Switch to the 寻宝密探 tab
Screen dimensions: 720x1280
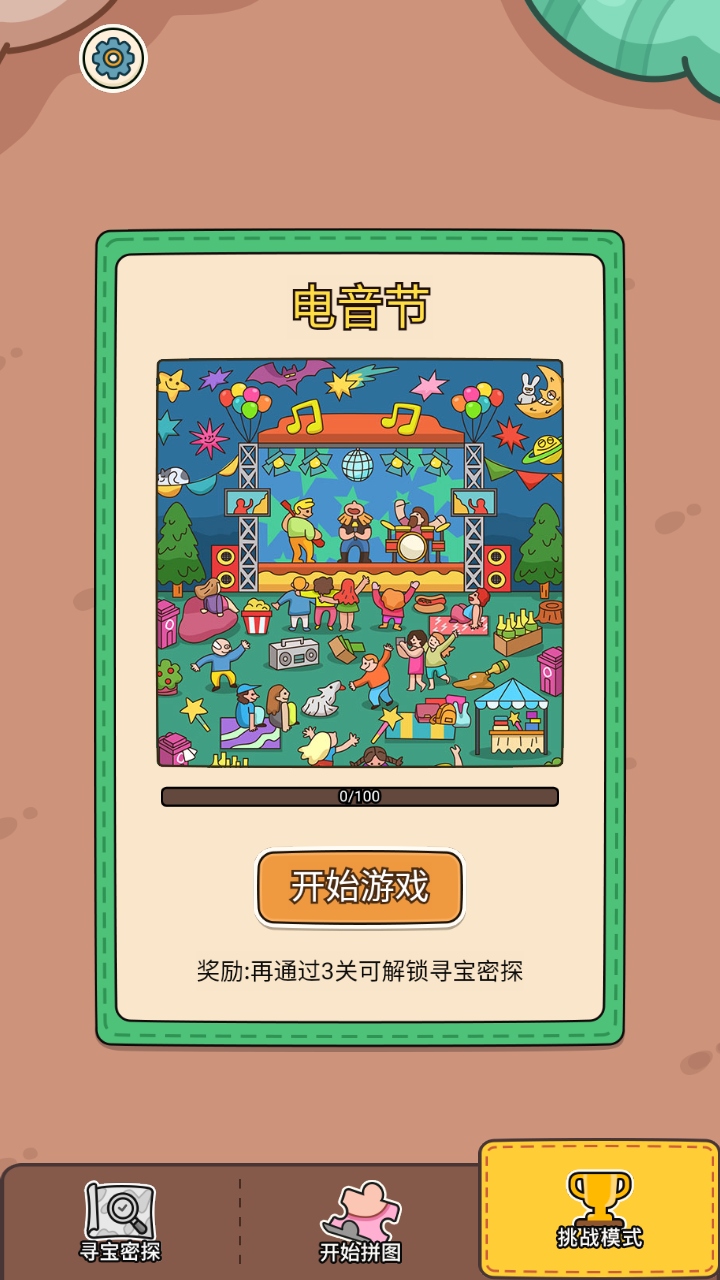point(120,1221)
